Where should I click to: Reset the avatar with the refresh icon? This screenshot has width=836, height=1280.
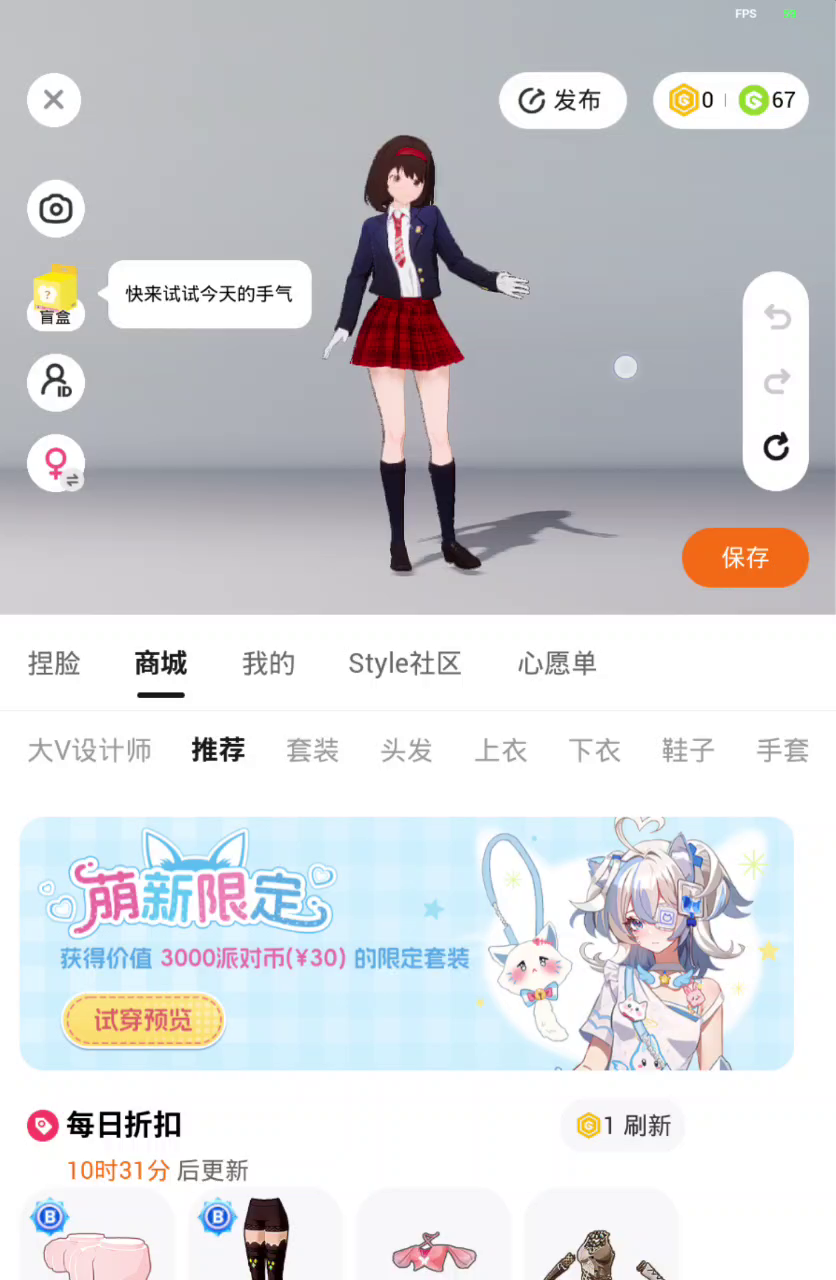776,446
